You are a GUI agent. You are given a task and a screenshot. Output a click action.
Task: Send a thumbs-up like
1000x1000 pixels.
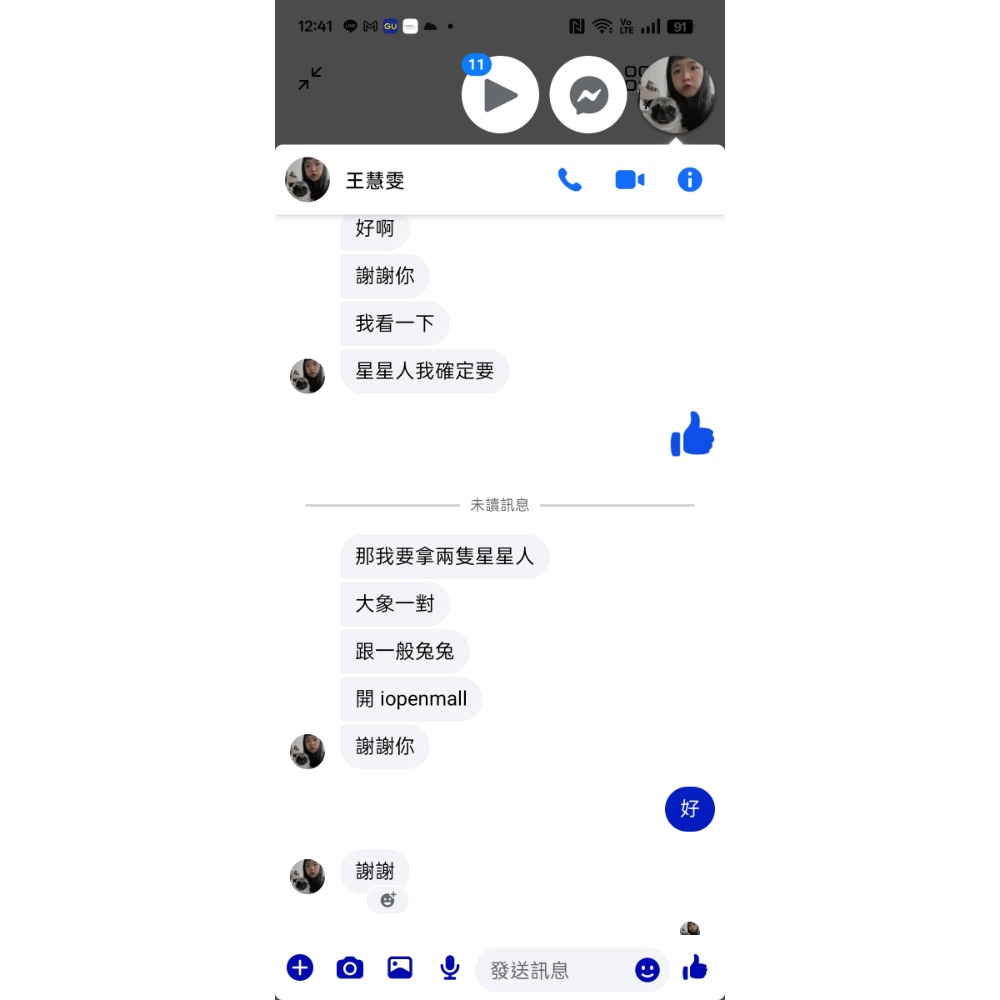coord(695,967)
